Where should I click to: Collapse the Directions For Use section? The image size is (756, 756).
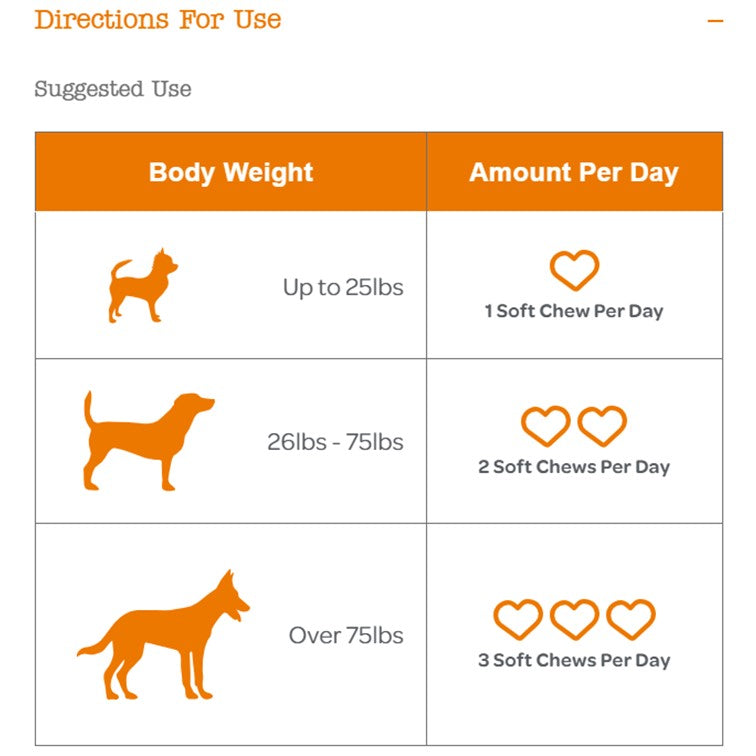[x=714, y=21]
